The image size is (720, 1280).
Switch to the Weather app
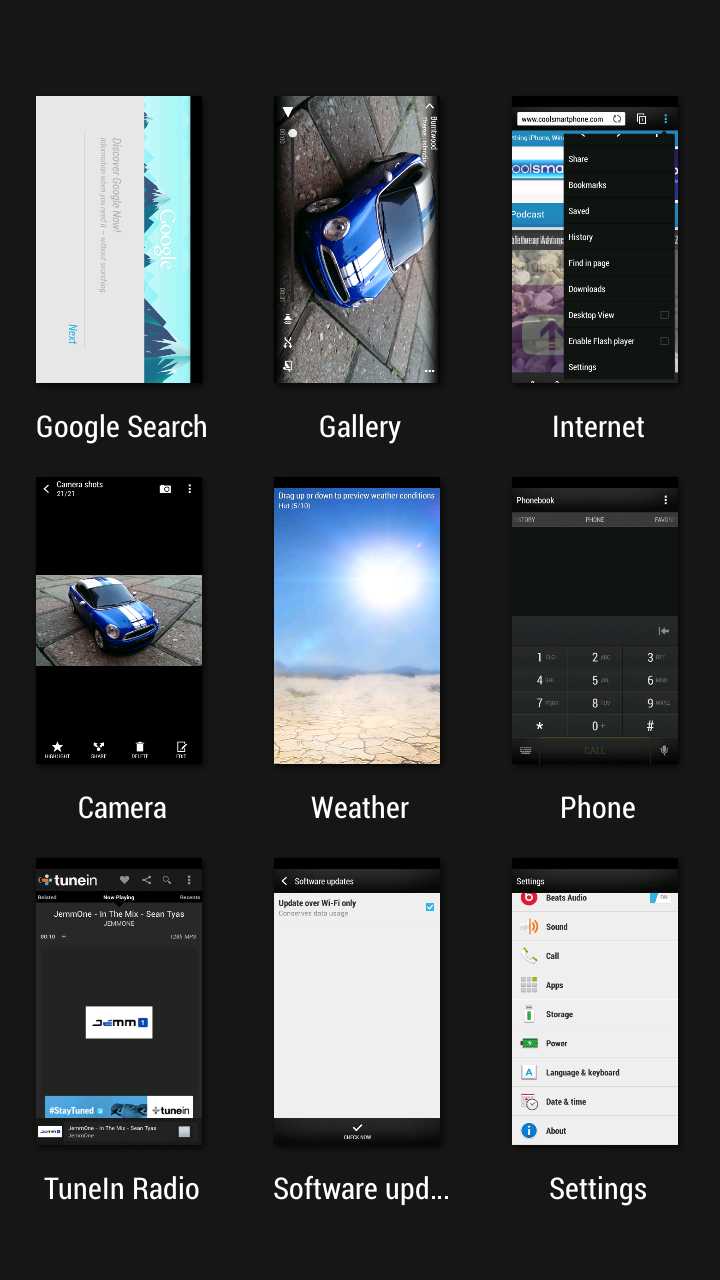point(357,621)
